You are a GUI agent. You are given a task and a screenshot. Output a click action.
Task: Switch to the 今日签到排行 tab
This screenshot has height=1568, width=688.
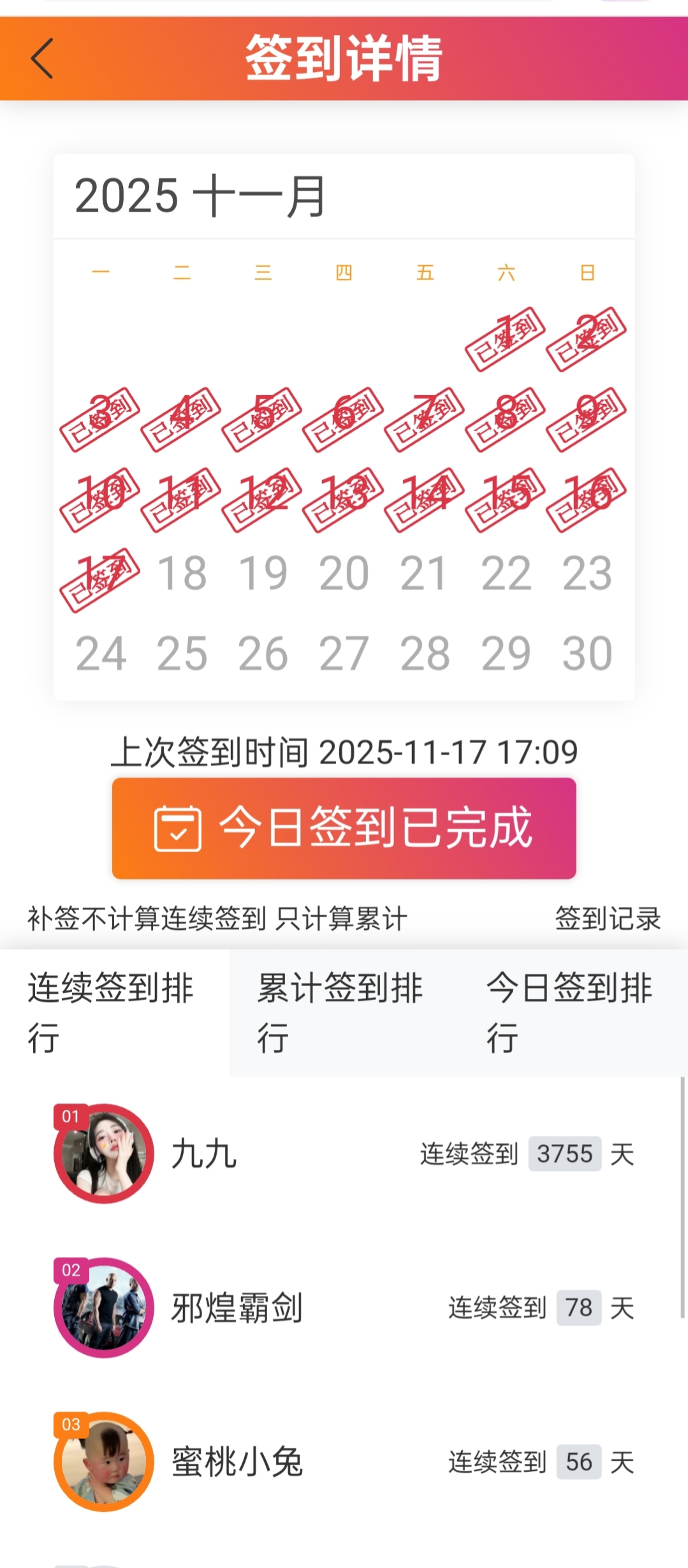tap(572, 1012)
